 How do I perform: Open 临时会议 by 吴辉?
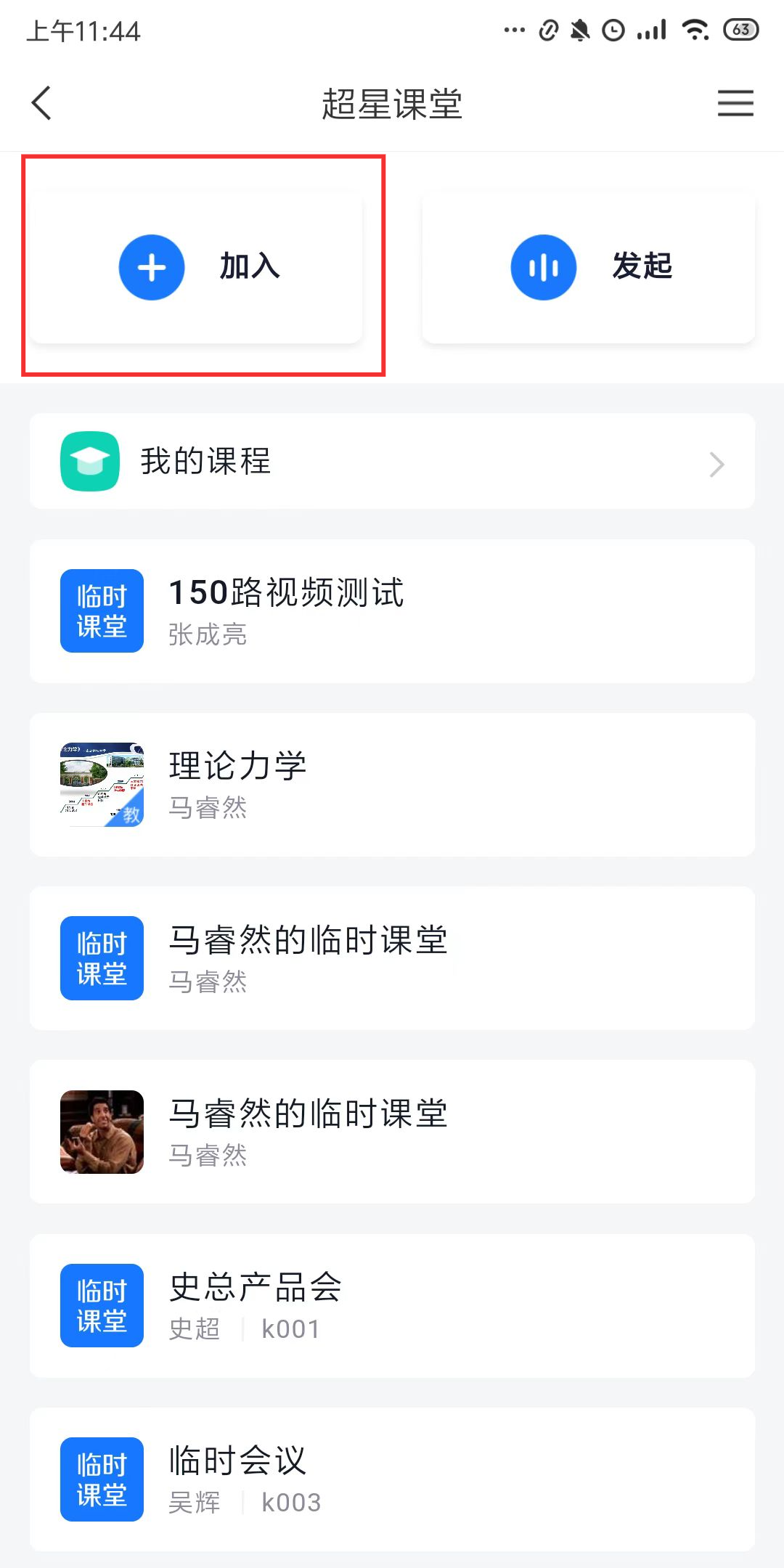[x=392, y=1479]
